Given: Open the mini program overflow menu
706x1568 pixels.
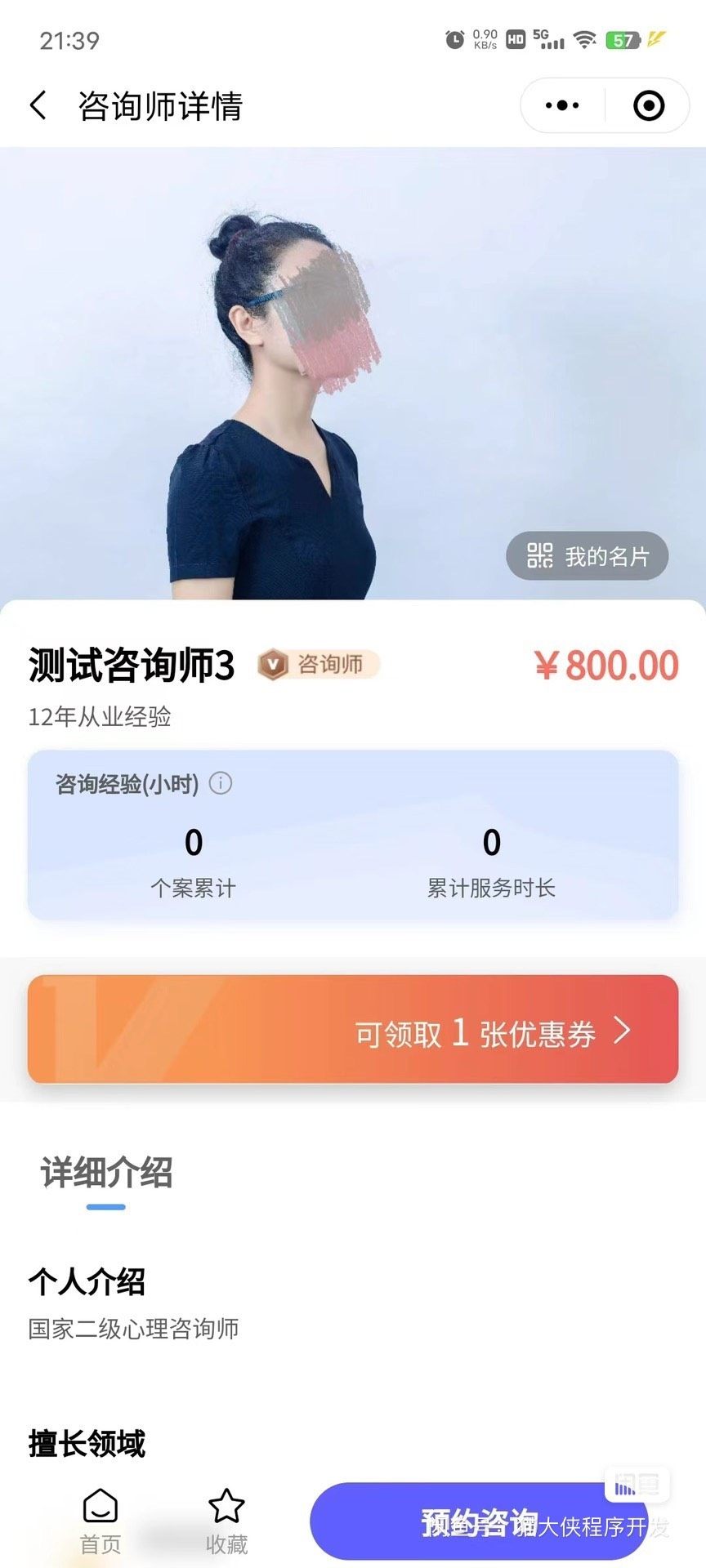Looking at the screenshot, I should [x=562, y=105].
